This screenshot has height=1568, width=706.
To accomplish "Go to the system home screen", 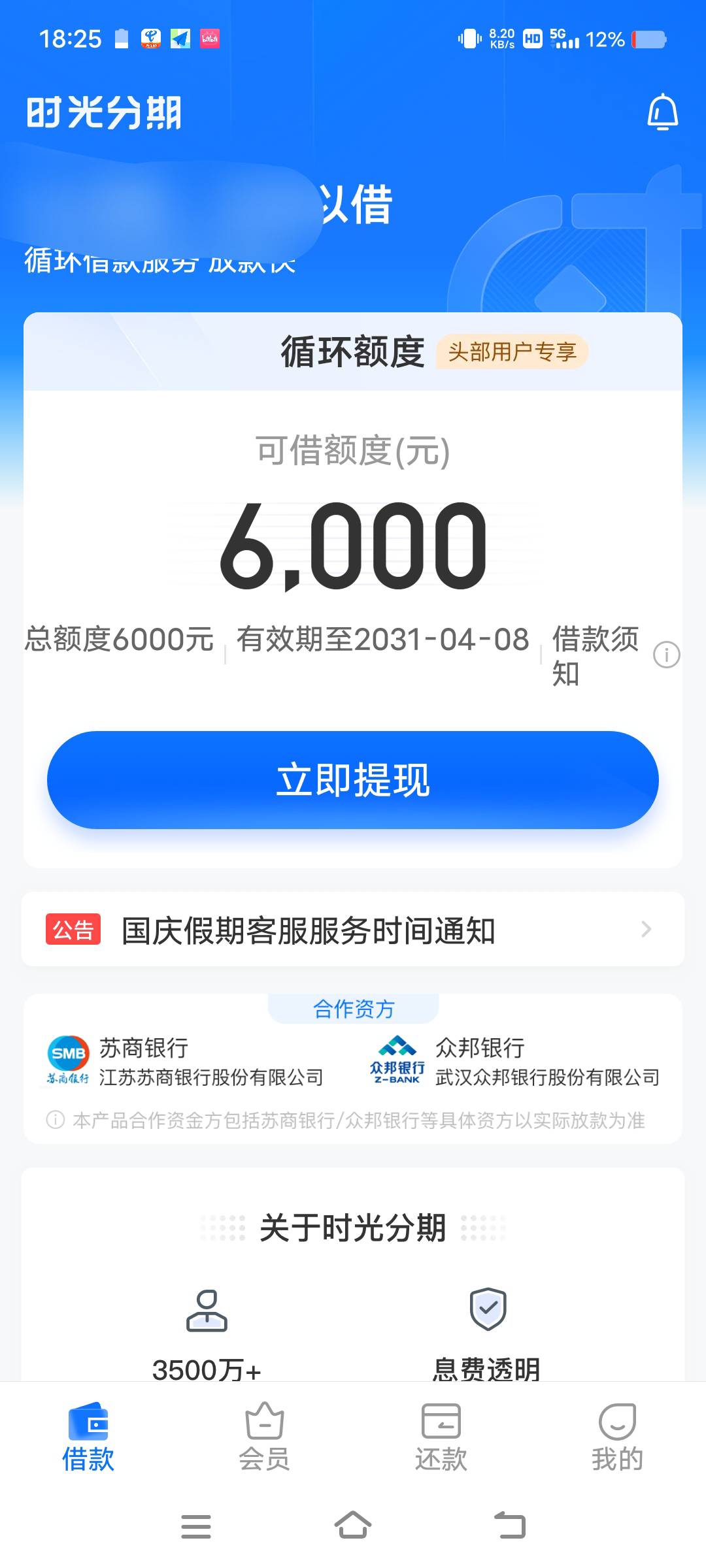I will (x=353, y=1526).
